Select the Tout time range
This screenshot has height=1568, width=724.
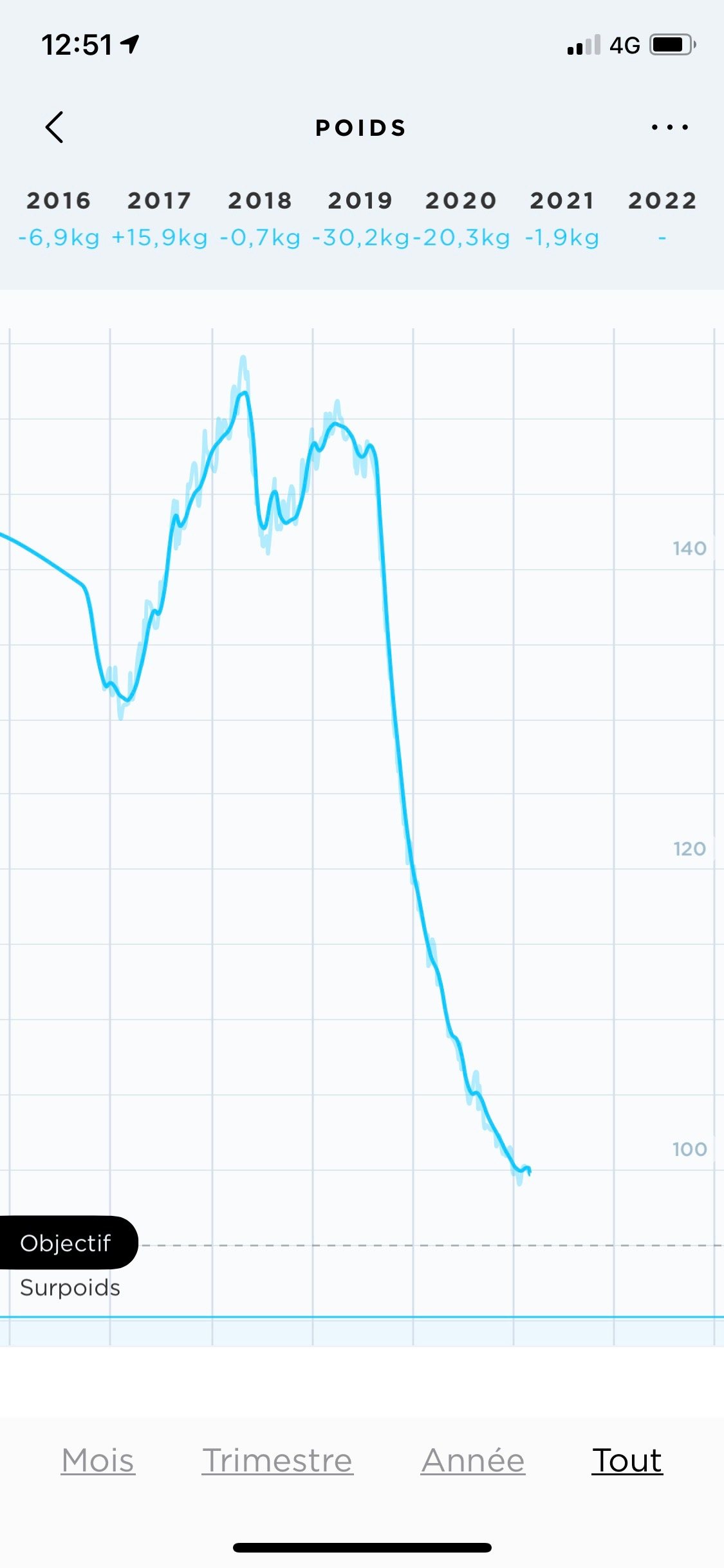[x=627, y=1460]
